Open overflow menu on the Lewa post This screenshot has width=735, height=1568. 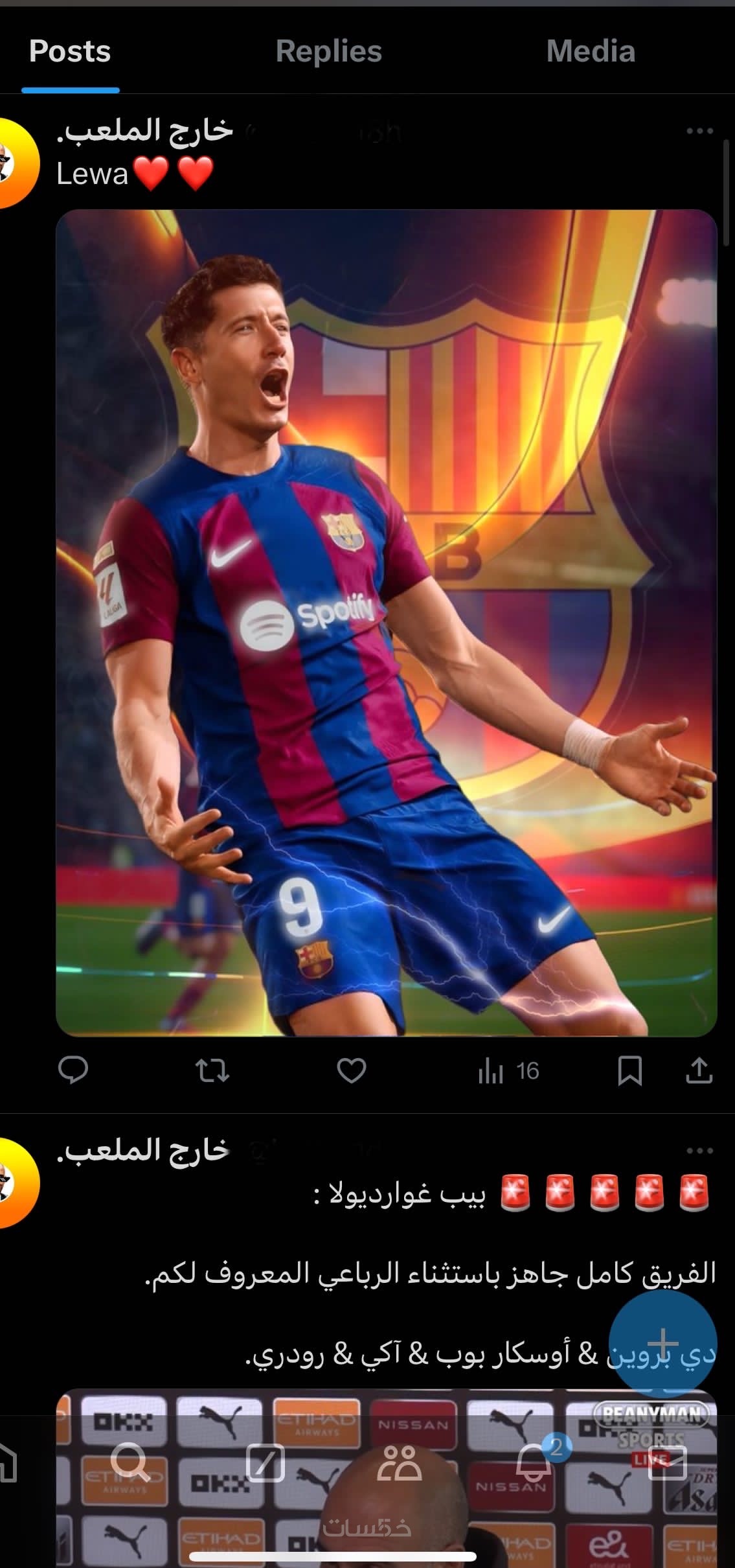click(x=699, y=131)
